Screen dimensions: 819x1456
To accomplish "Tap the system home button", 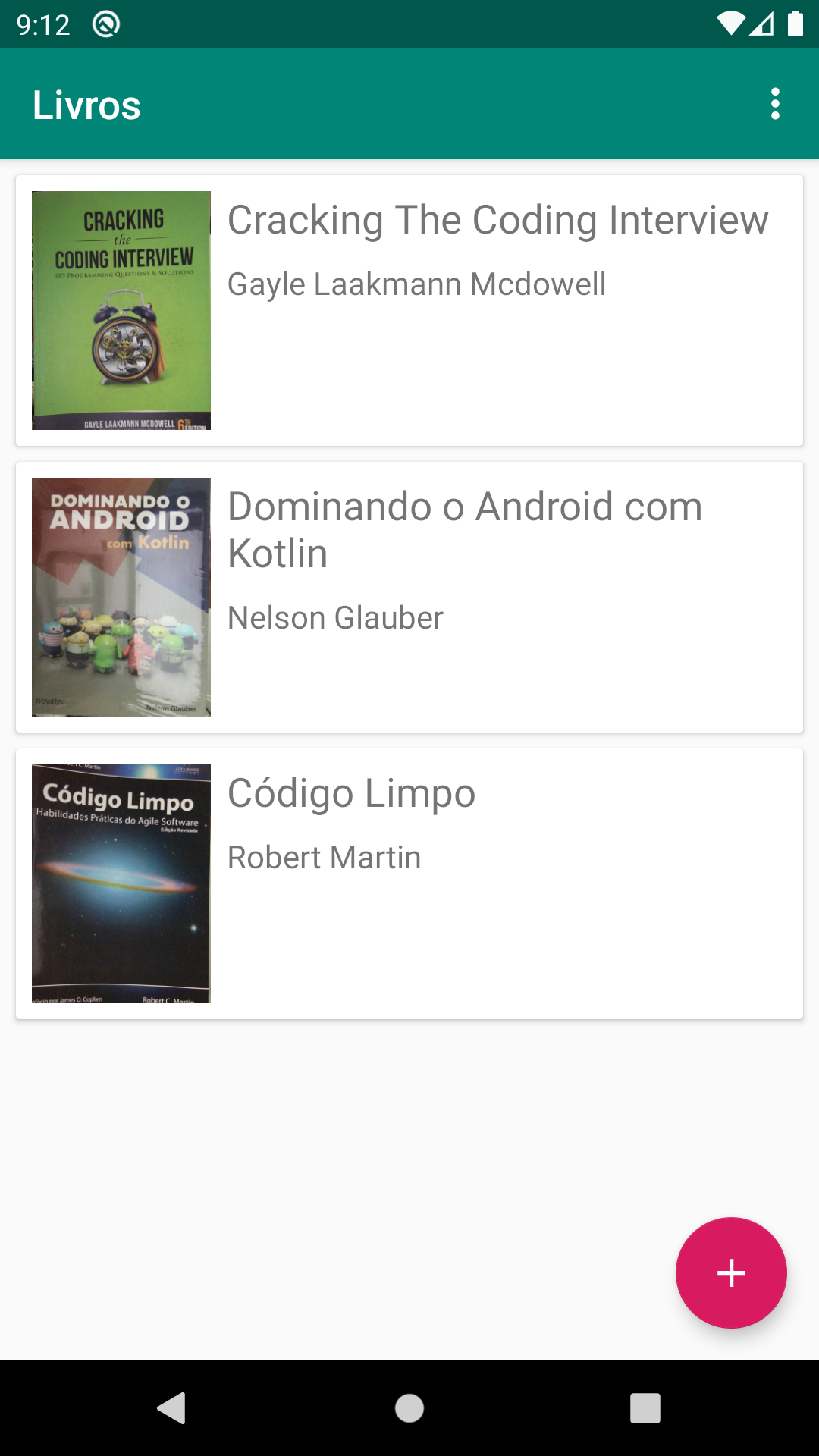I will 409,1408.
